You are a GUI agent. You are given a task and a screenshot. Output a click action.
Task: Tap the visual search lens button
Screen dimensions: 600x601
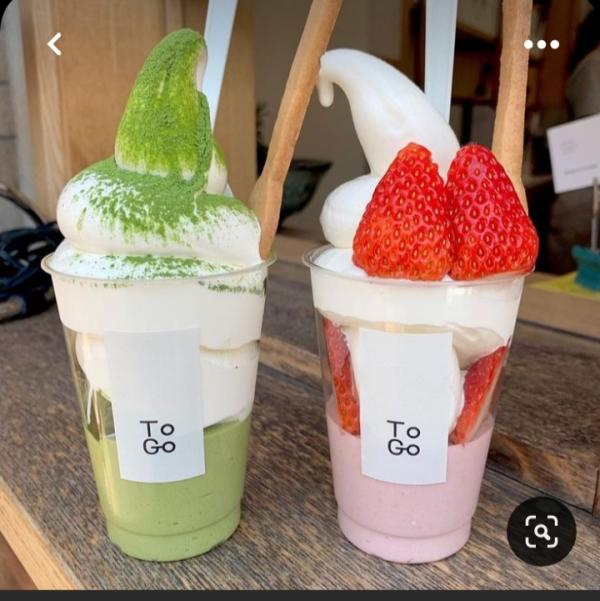click(541, 531)
